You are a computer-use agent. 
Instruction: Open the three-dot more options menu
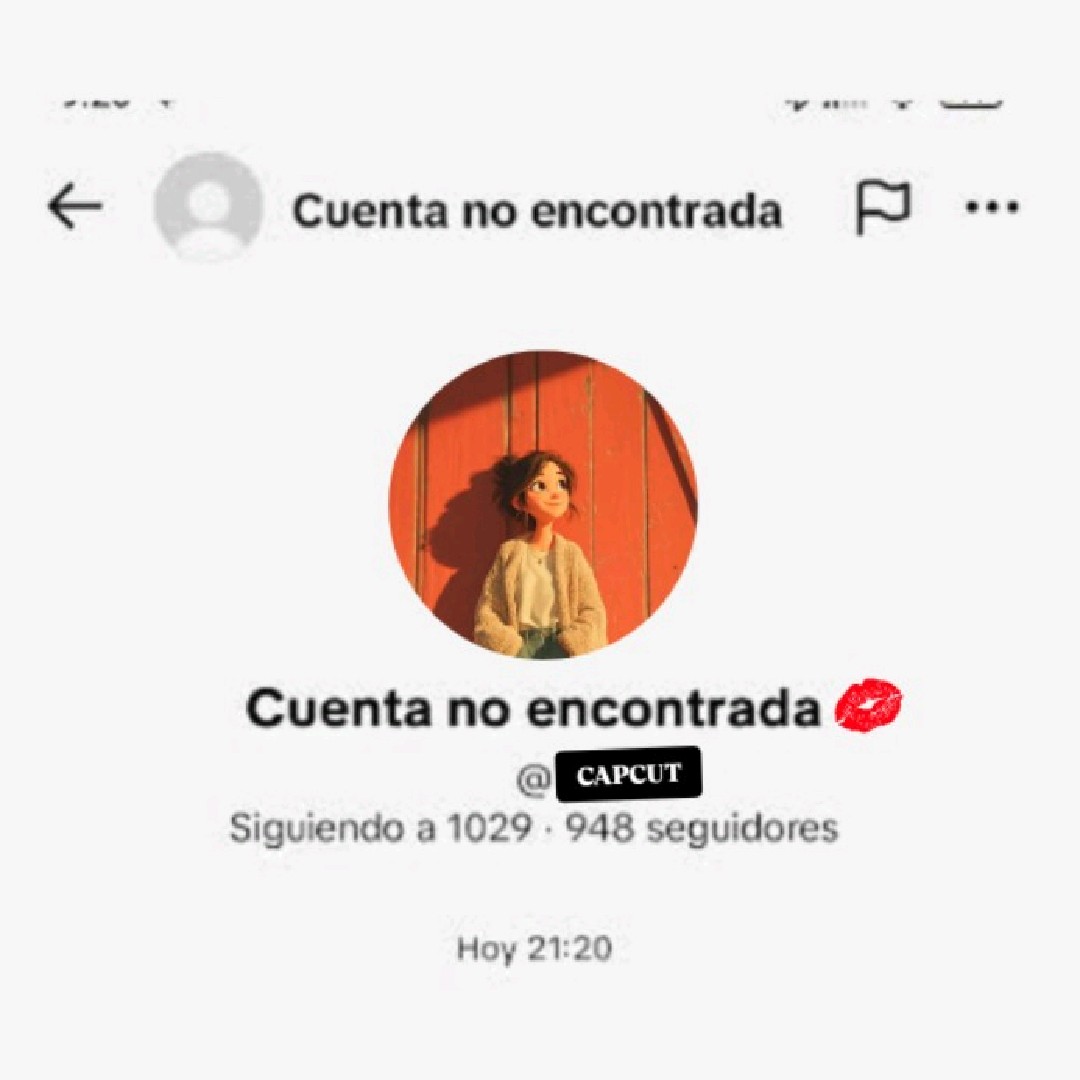pos(992,208)
